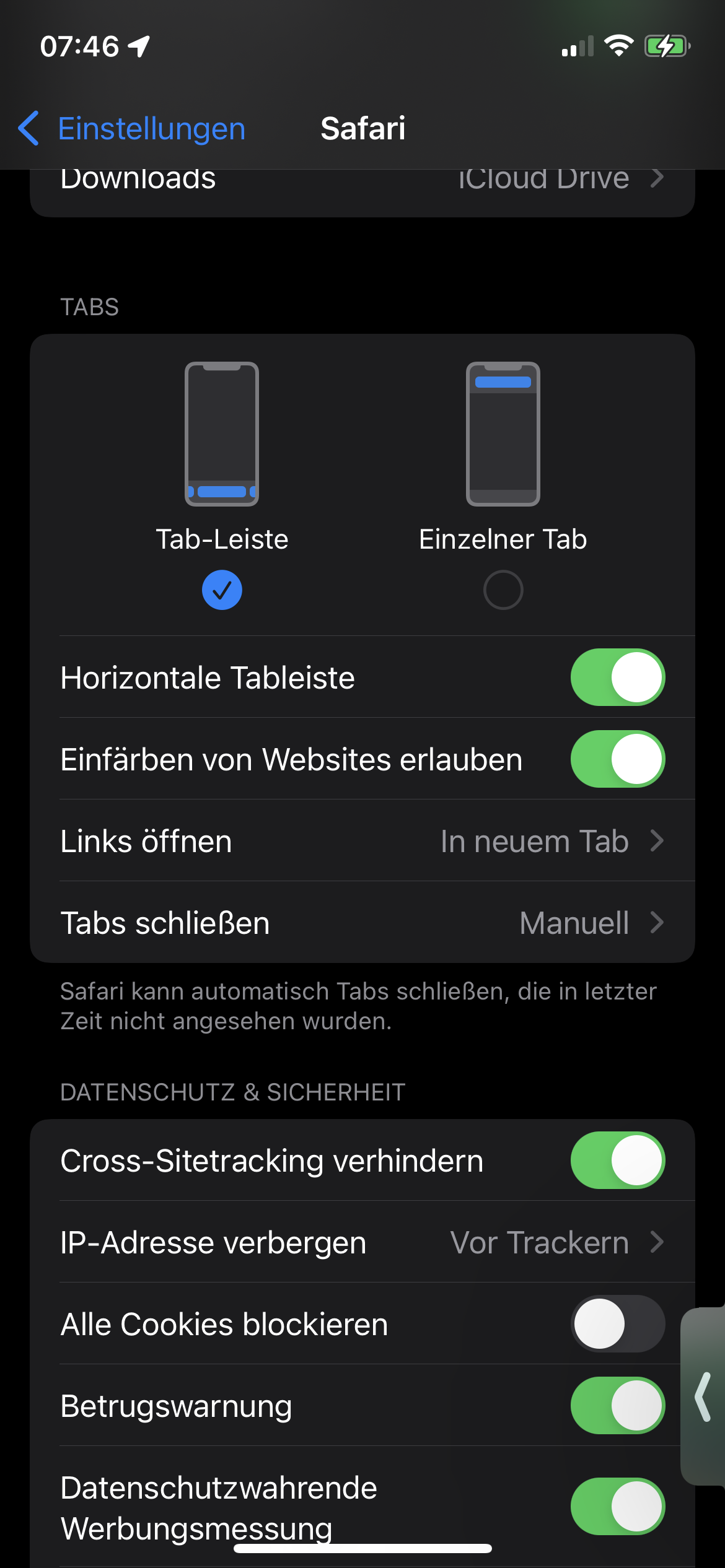This screenshot has height=1568, width=725.
Task: Disable Datenschutzwahrende Werbungsmessung
Action: point(617,1507)
